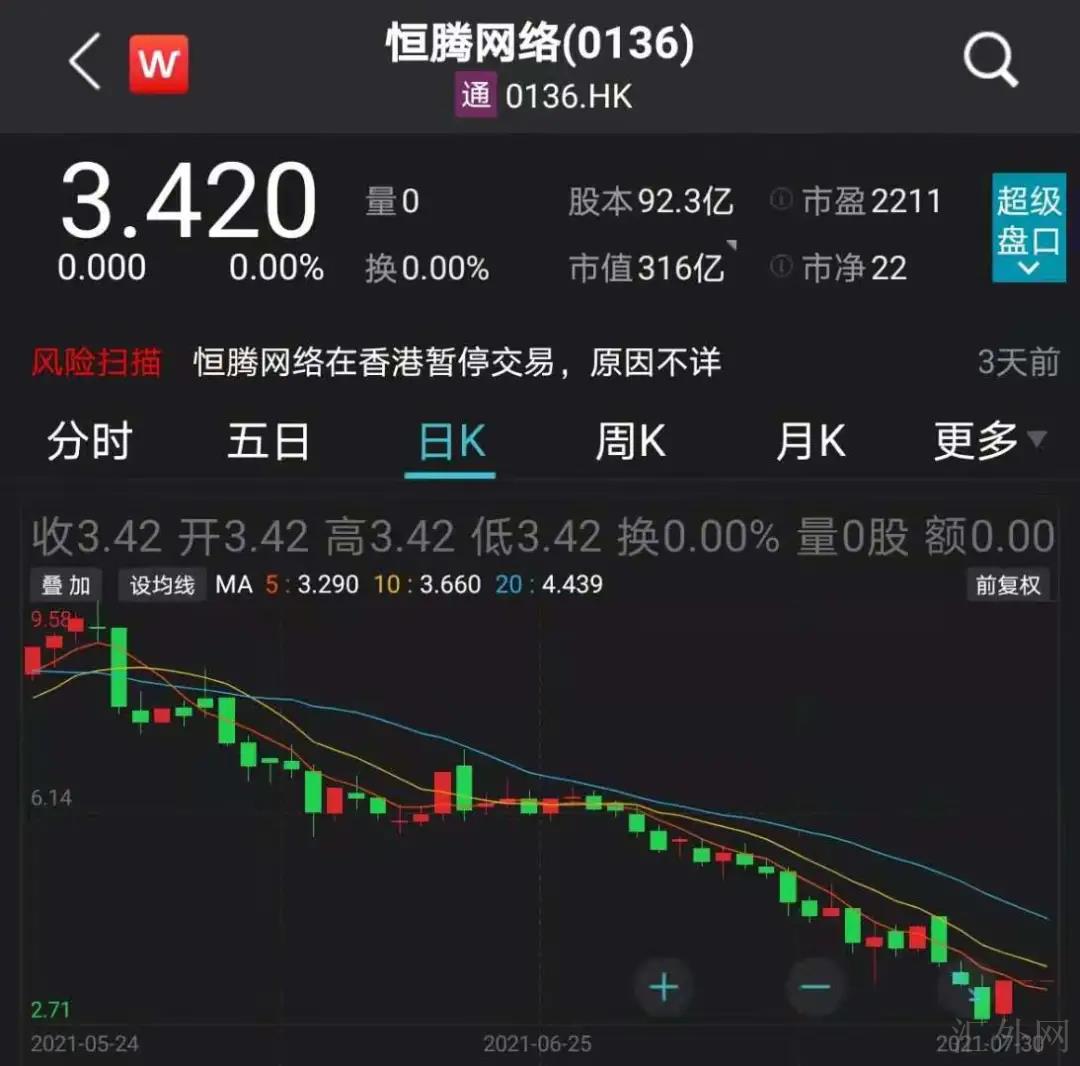1080x1066 pixels.
Task: Open the 风险扫描 trading halt notice
Action: click(456, 362)
